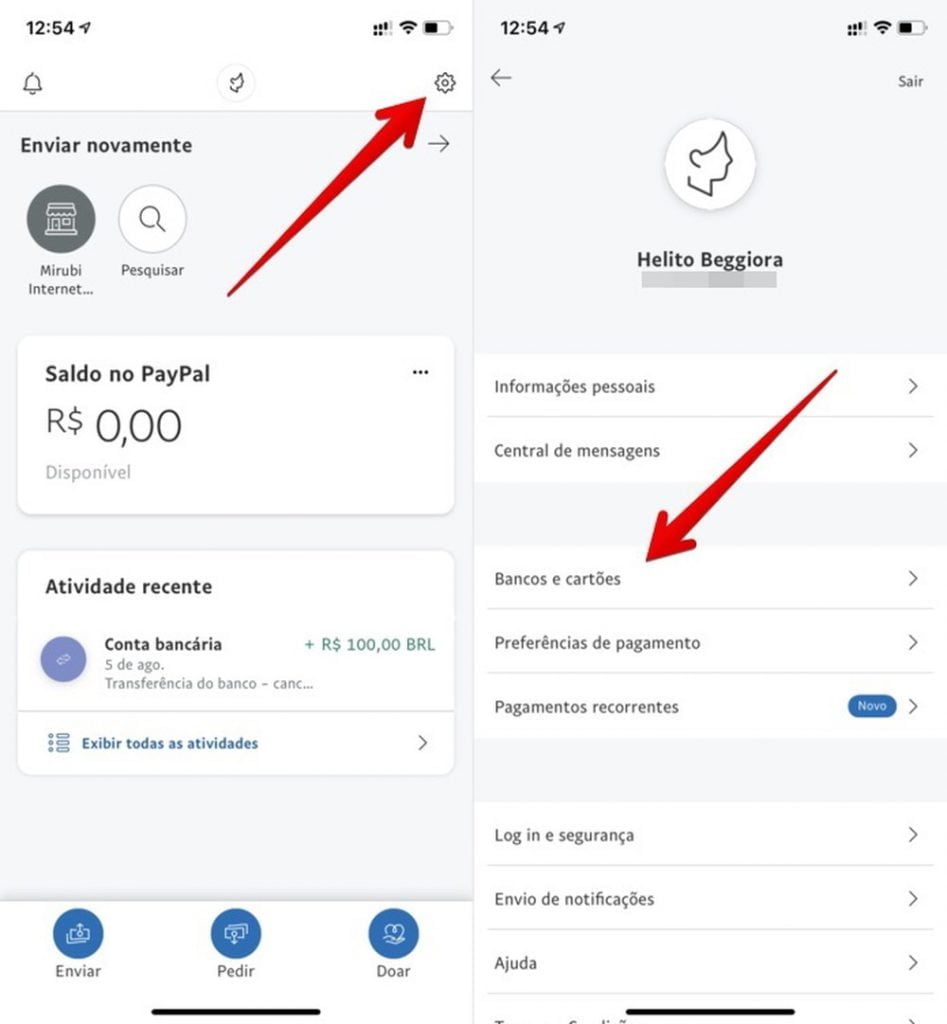Open Envio de notificações
947x1024 pixels.
[x=709, y=898]
